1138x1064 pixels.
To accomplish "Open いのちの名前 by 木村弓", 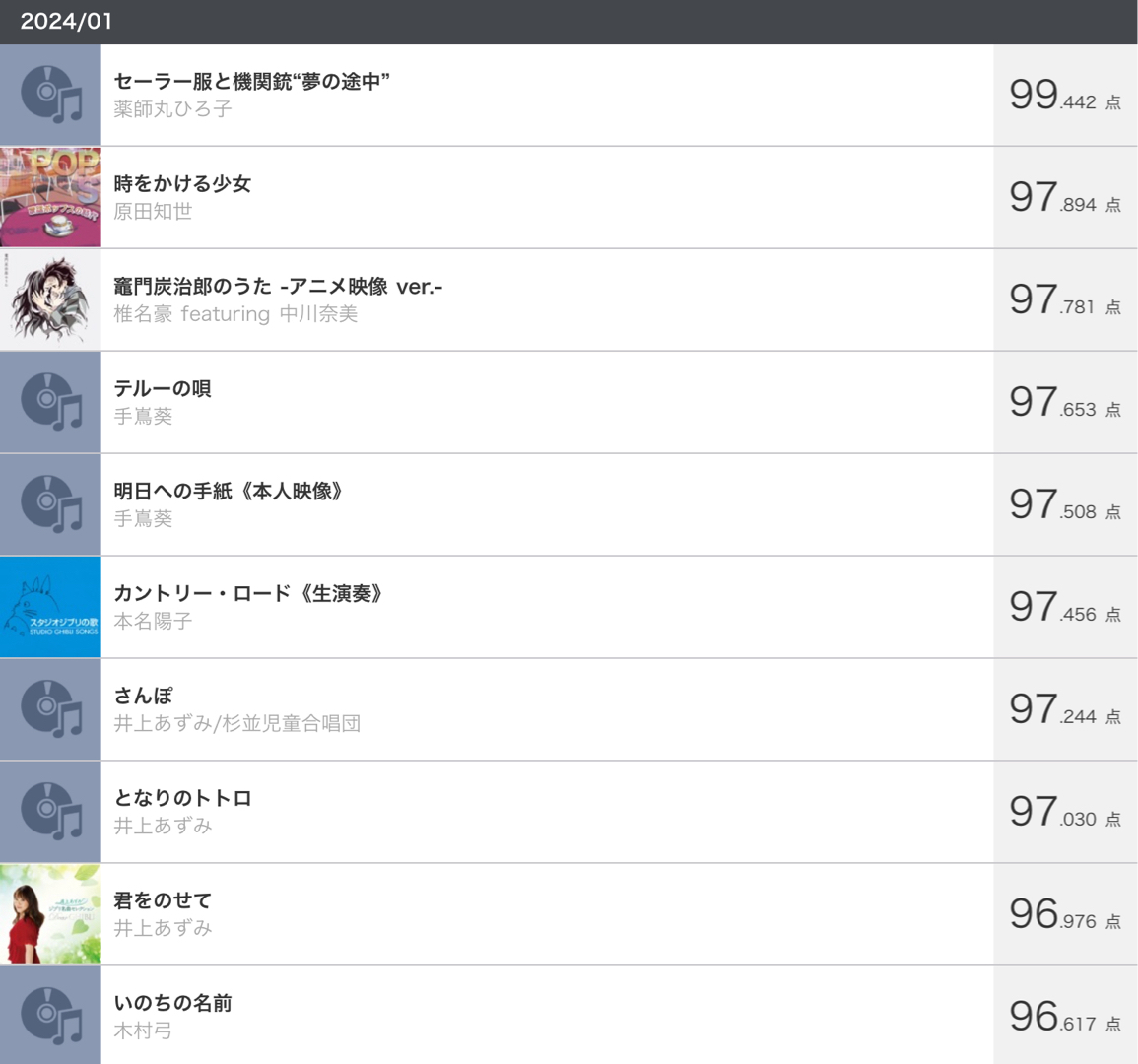I will 172,1005.
